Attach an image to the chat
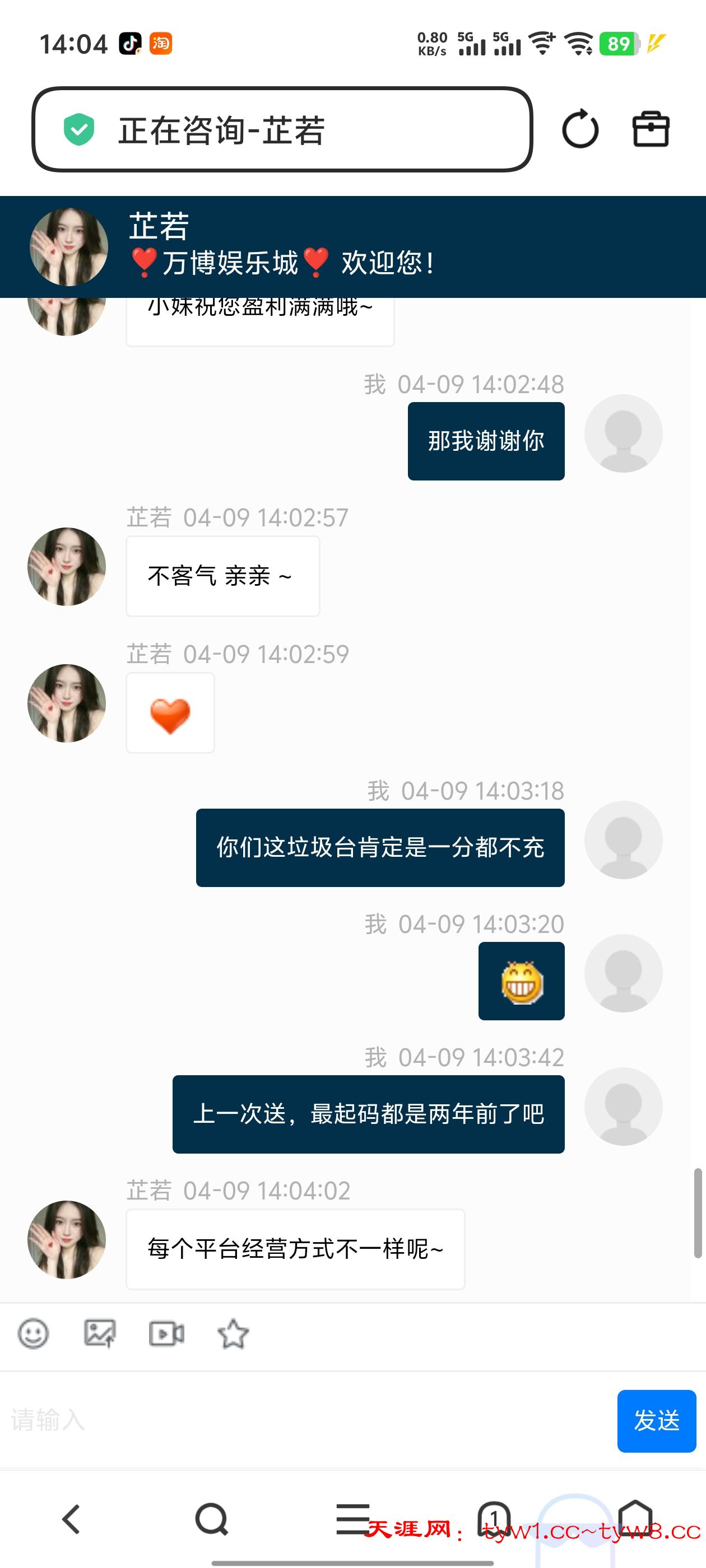The image size is (706, 1568). click(100, 1334)
